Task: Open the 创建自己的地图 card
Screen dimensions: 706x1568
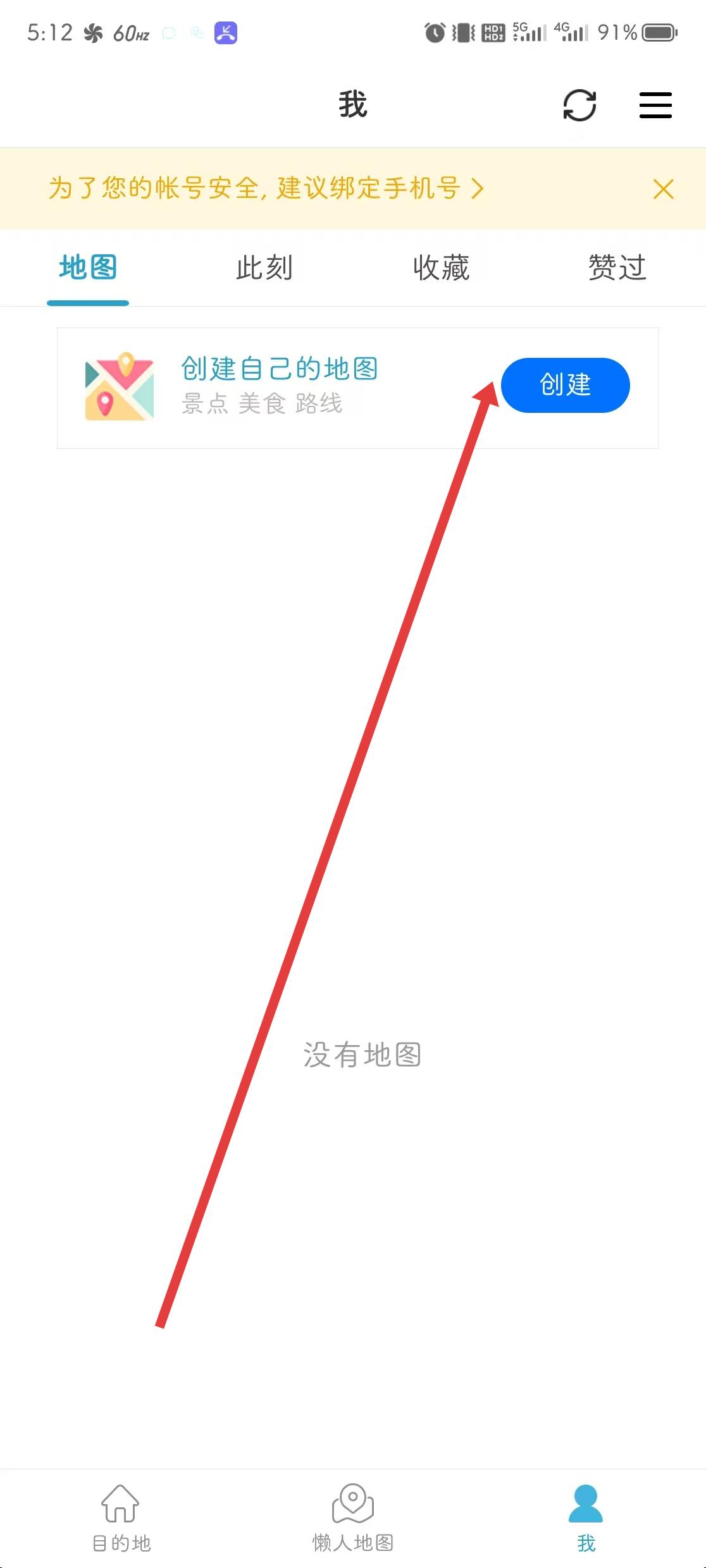Action: pos(278,386)
